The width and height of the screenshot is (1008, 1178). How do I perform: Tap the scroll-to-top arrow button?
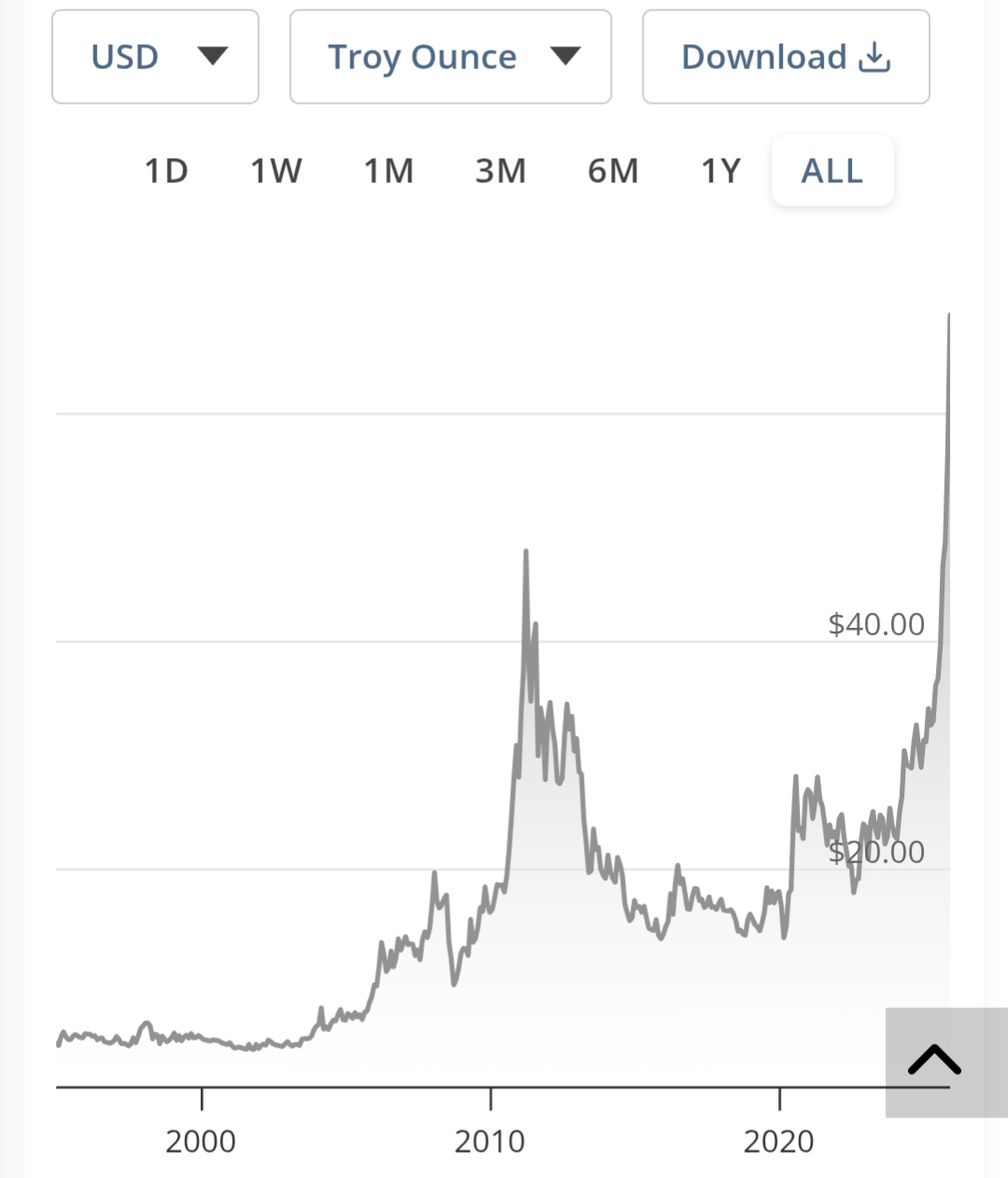click(934, 1061)
